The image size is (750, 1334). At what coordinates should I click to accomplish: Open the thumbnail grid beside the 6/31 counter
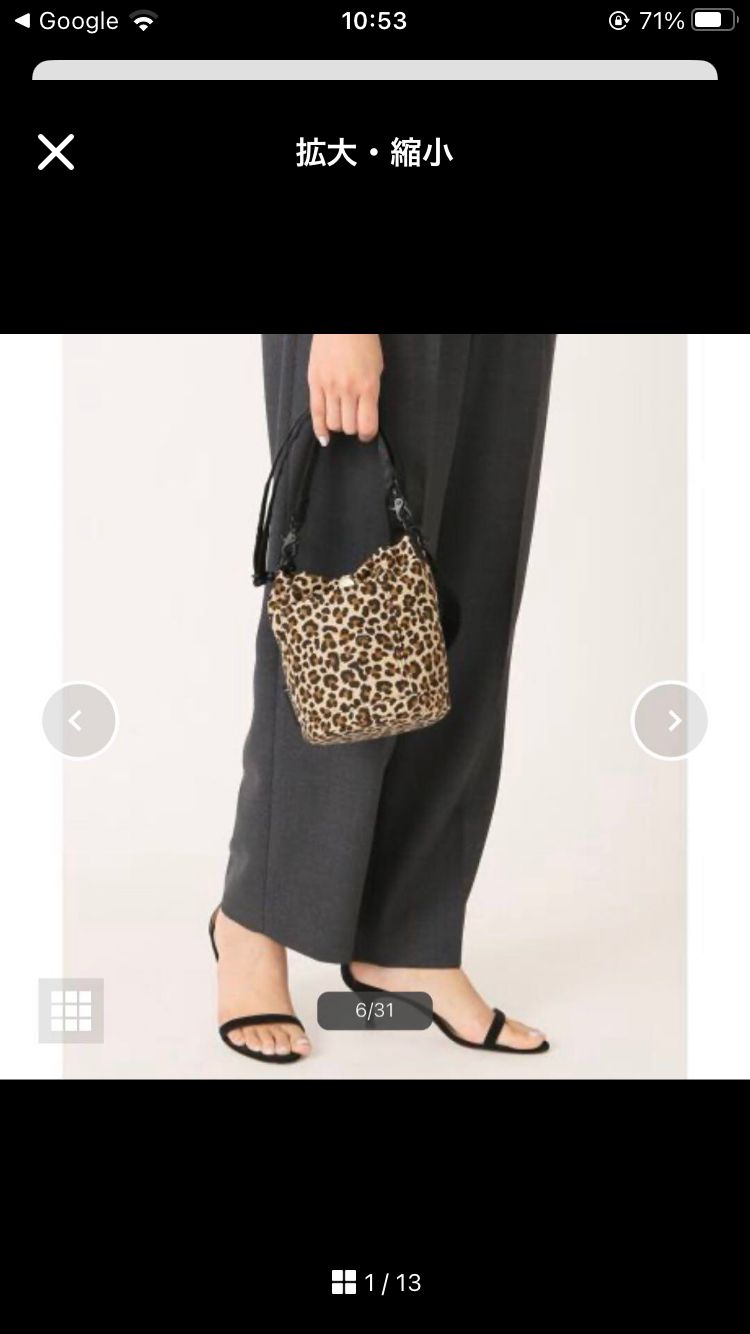click(71, 1011)
